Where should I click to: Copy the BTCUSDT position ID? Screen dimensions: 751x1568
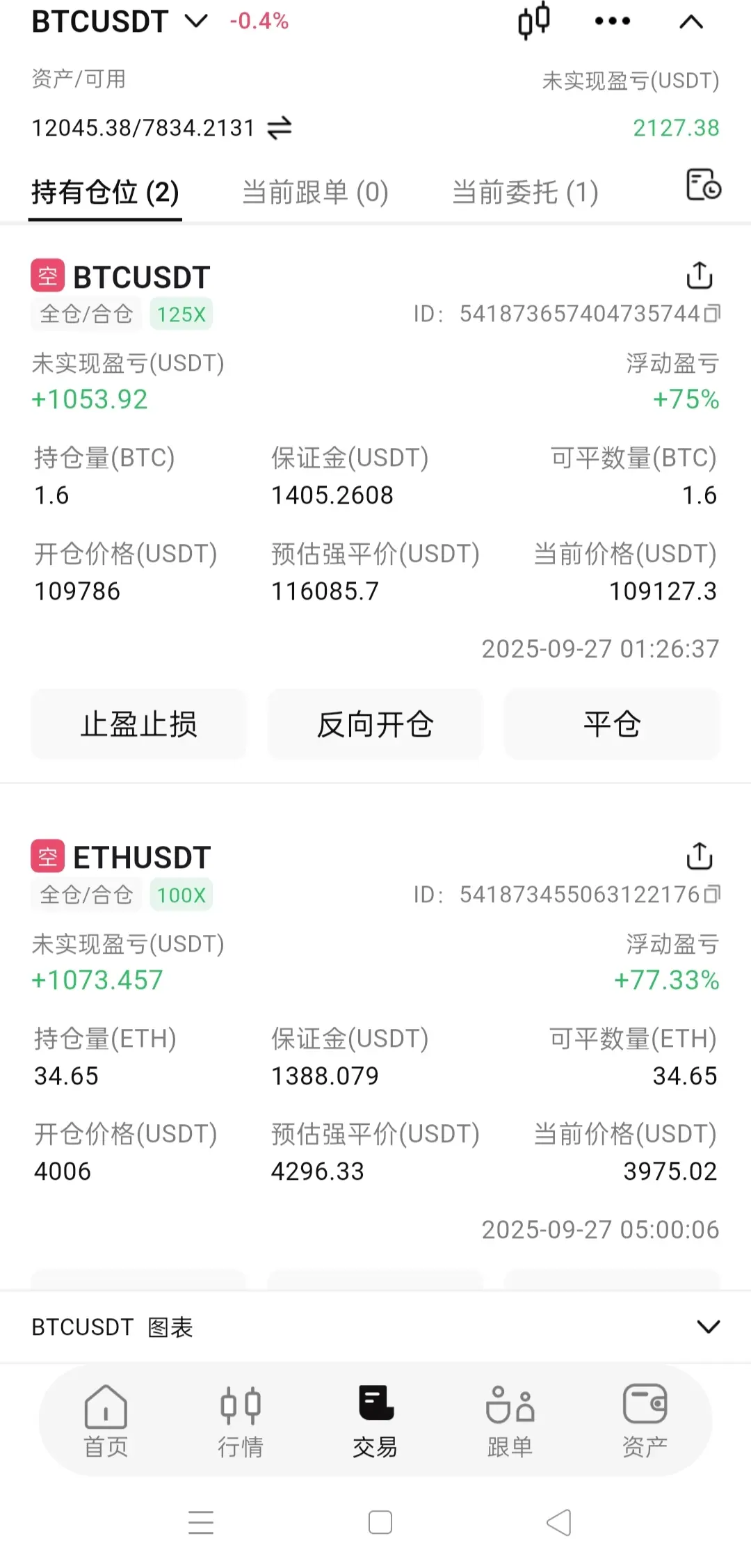point(712,314)
